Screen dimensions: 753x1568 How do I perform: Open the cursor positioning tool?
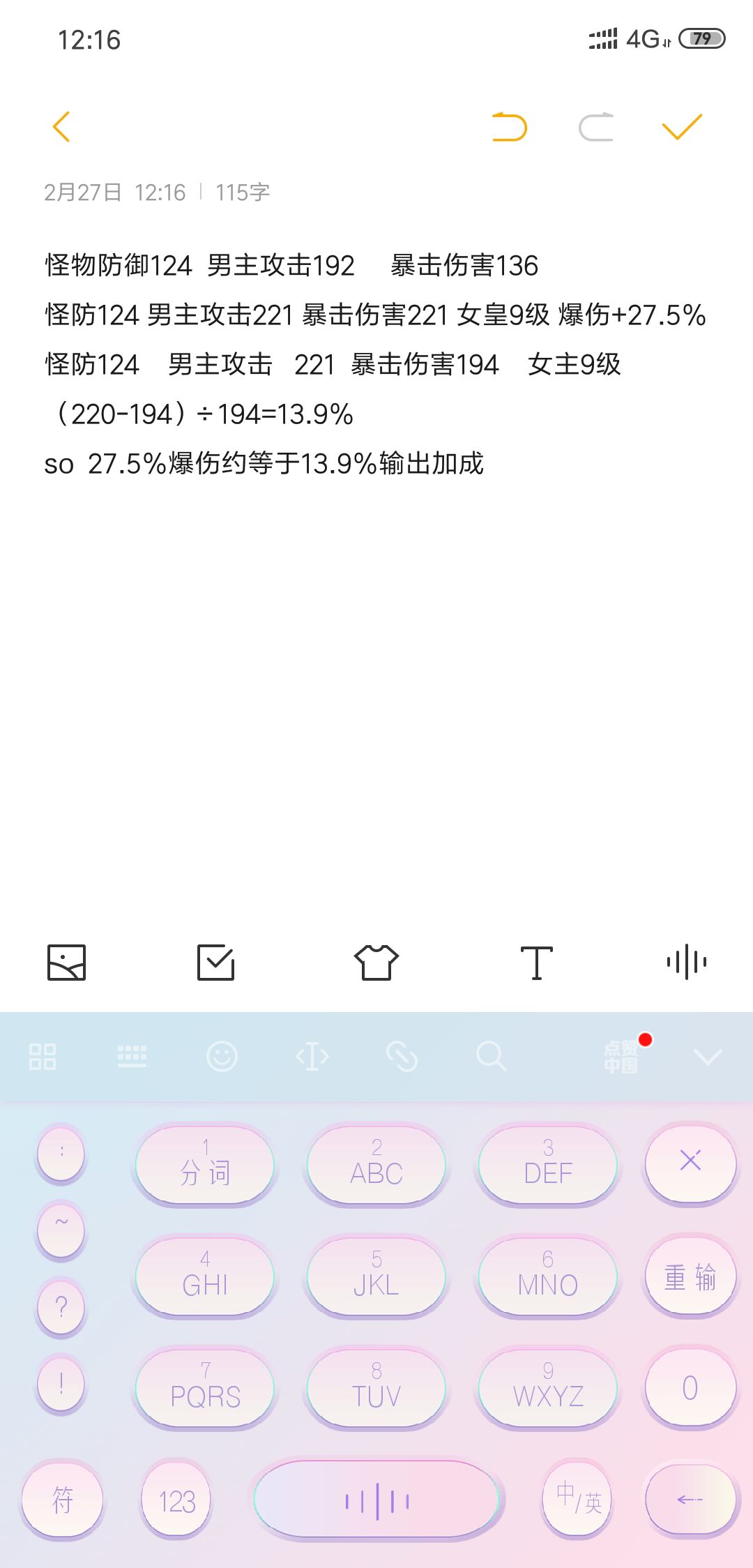tap(312, 1057)
